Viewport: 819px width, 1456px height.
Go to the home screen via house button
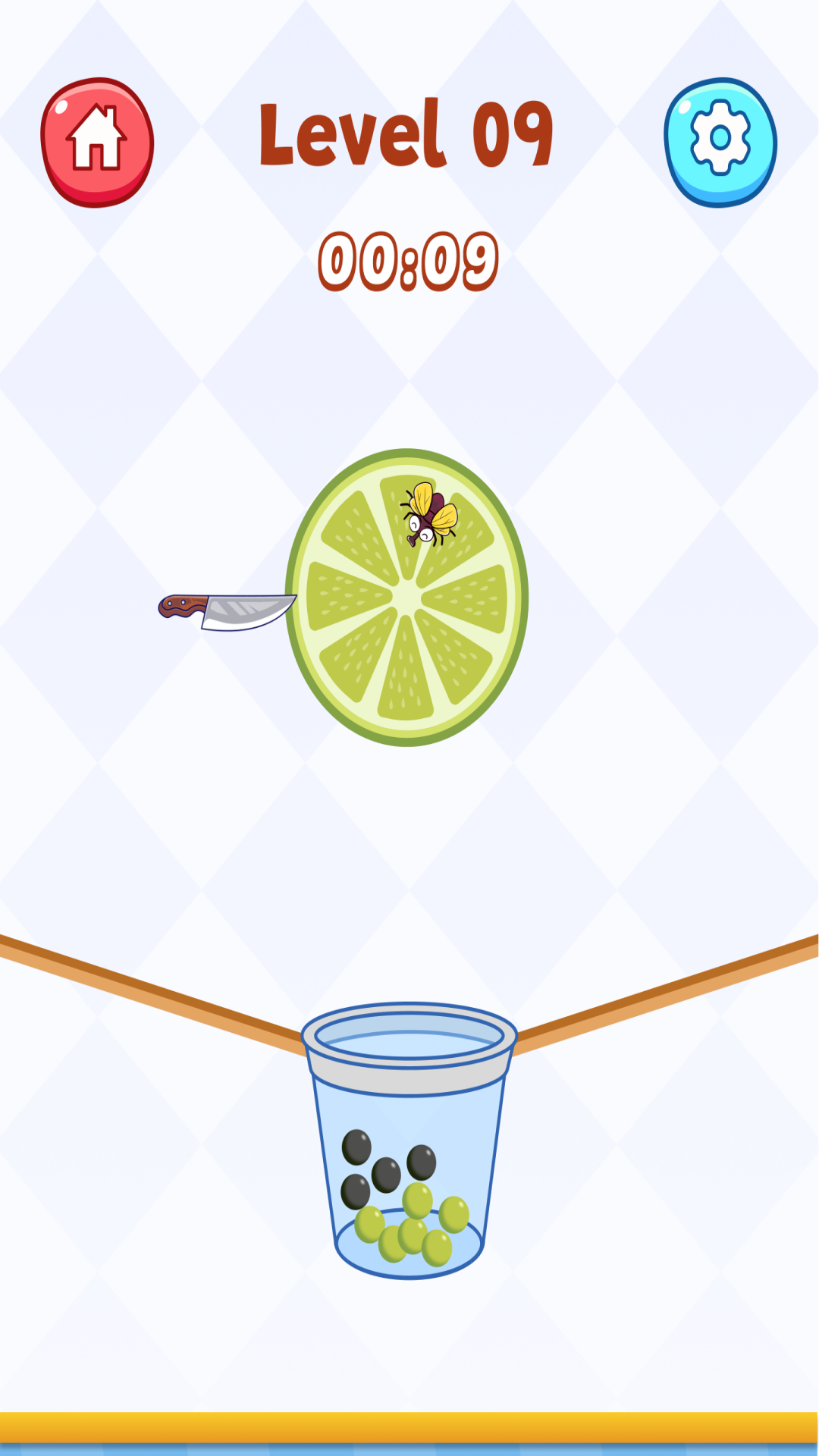(x=97, y=142)
